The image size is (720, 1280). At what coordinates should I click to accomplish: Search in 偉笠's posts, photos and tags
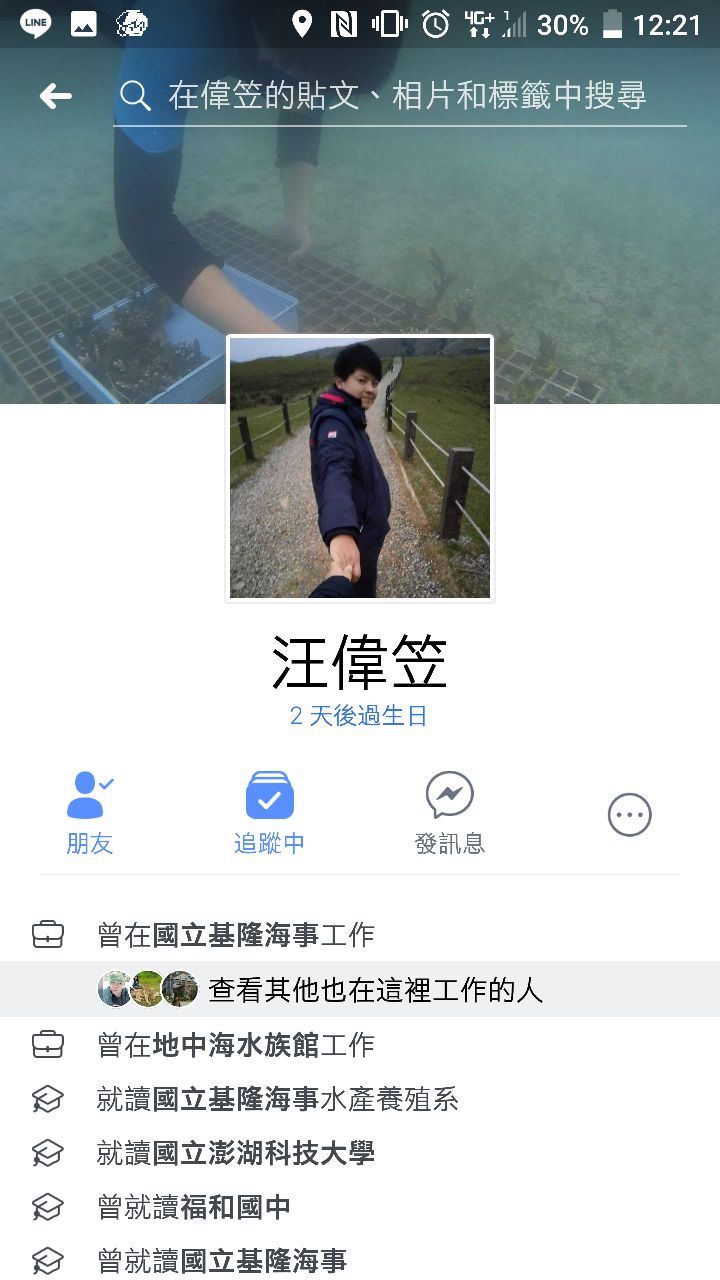[406, 96]
